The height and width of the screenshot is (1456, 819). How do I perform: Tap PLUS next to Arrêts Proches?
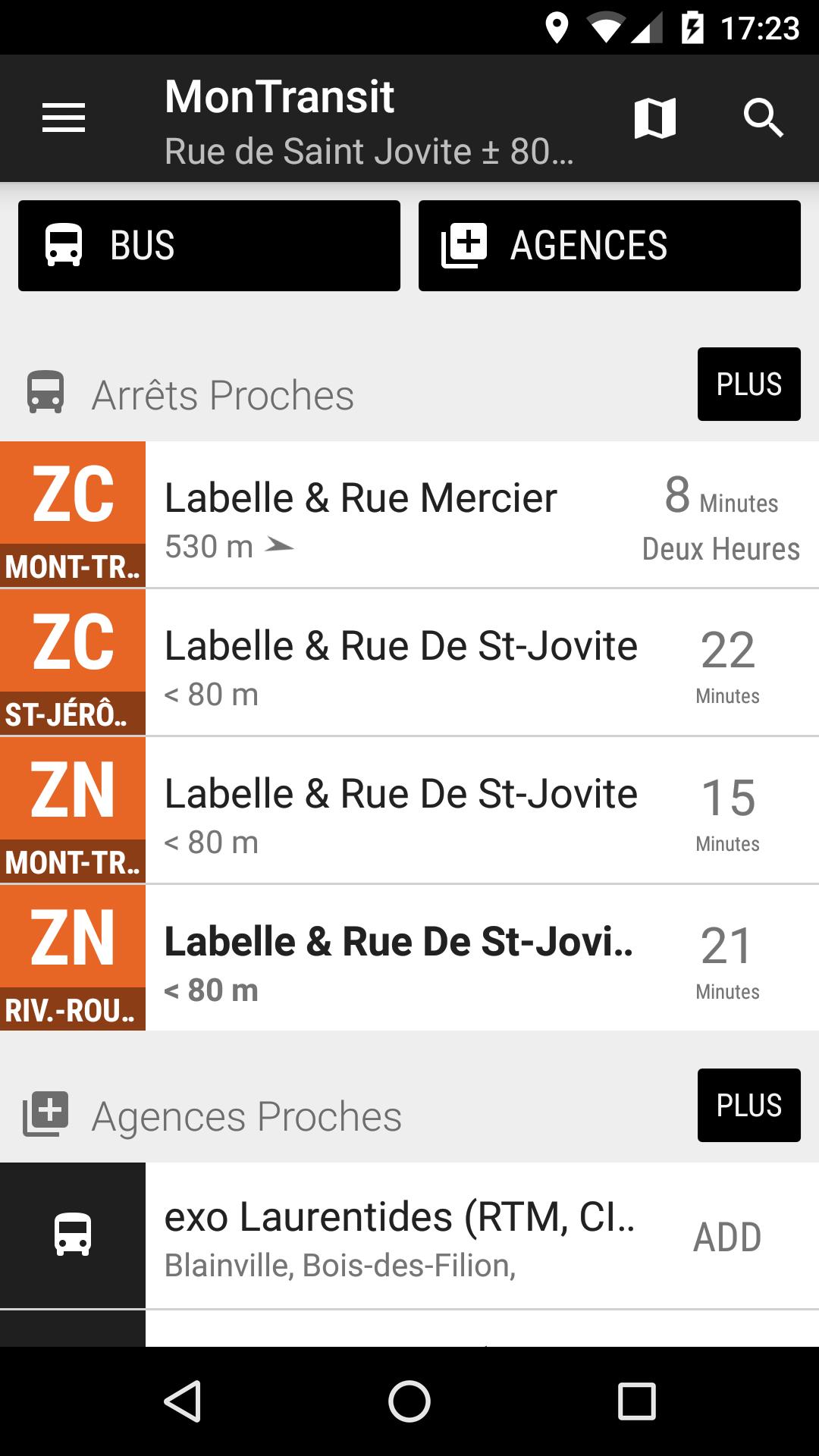point(749,384)
